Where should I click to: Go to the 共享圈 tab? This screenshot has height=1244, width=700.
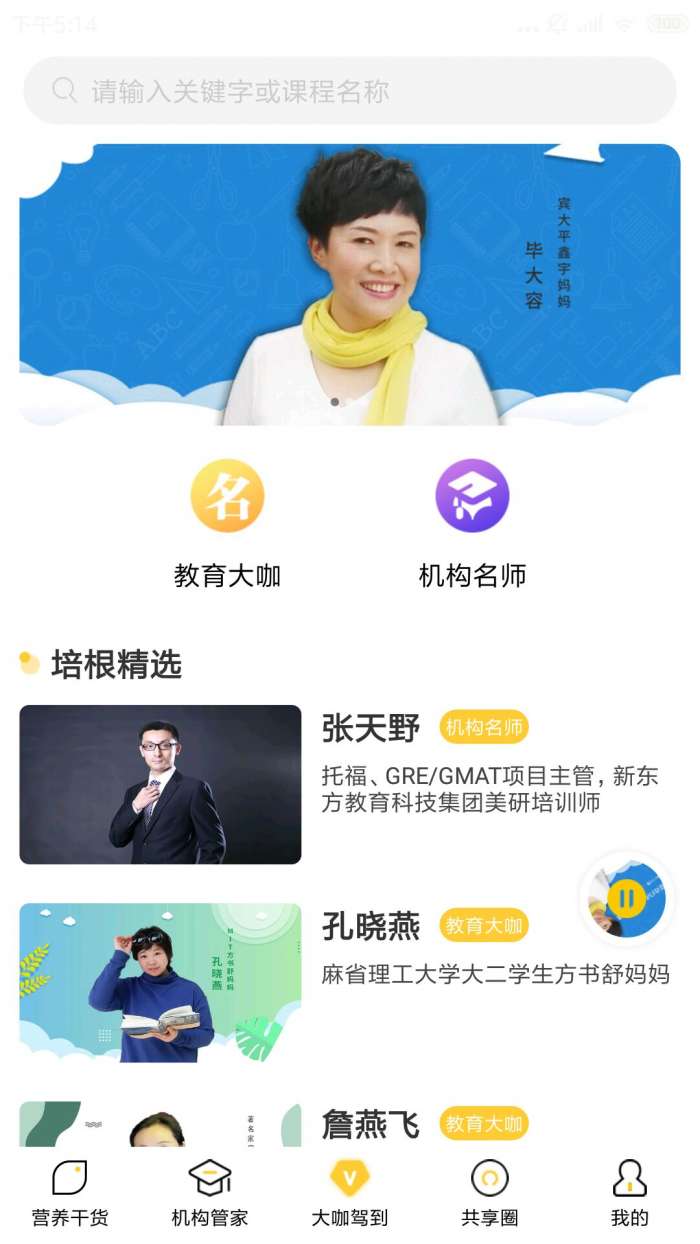pos(489,1192)
